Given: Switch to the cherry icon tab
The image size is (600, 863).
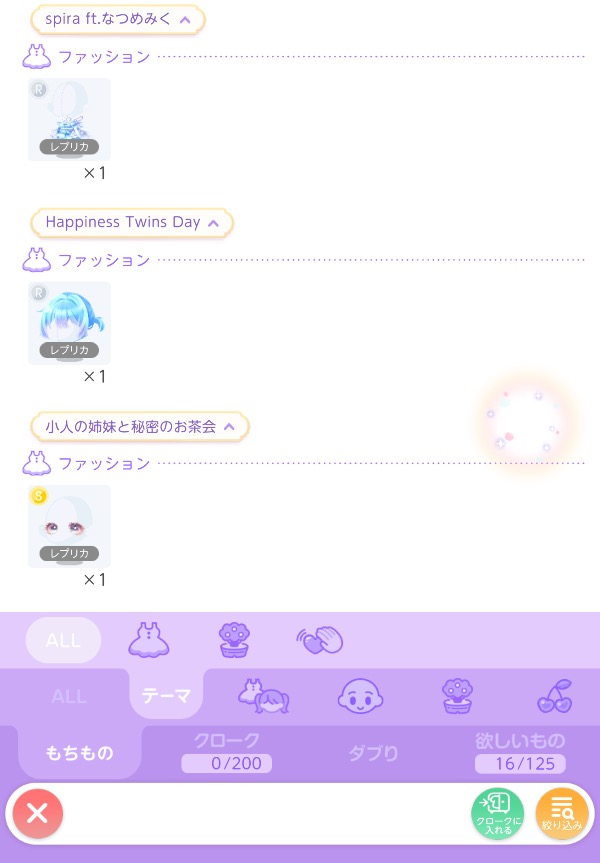Looking at the screenshot, I should click(x=554, y=696).
